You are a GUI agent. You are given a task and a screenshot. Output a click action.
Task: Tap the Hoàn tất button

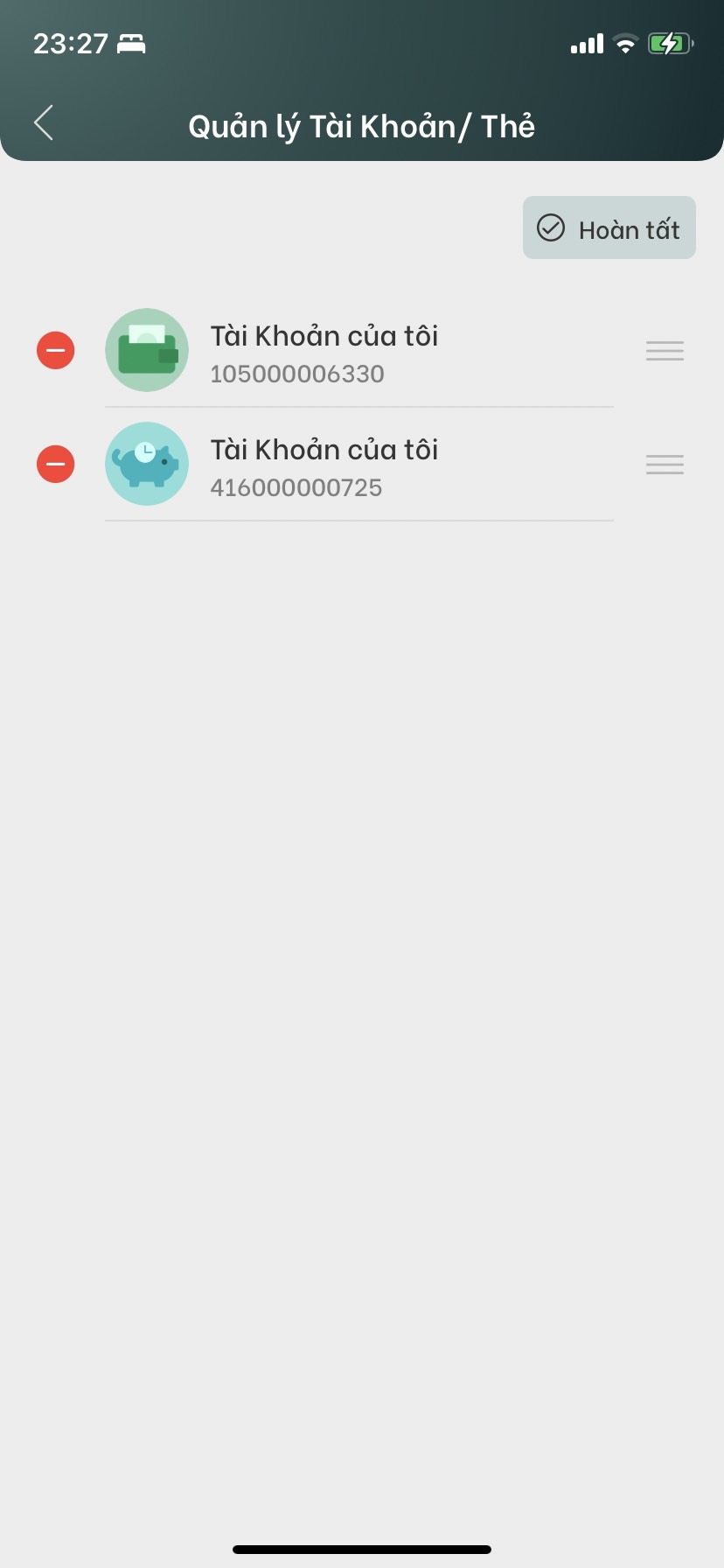tap(609, 228)
